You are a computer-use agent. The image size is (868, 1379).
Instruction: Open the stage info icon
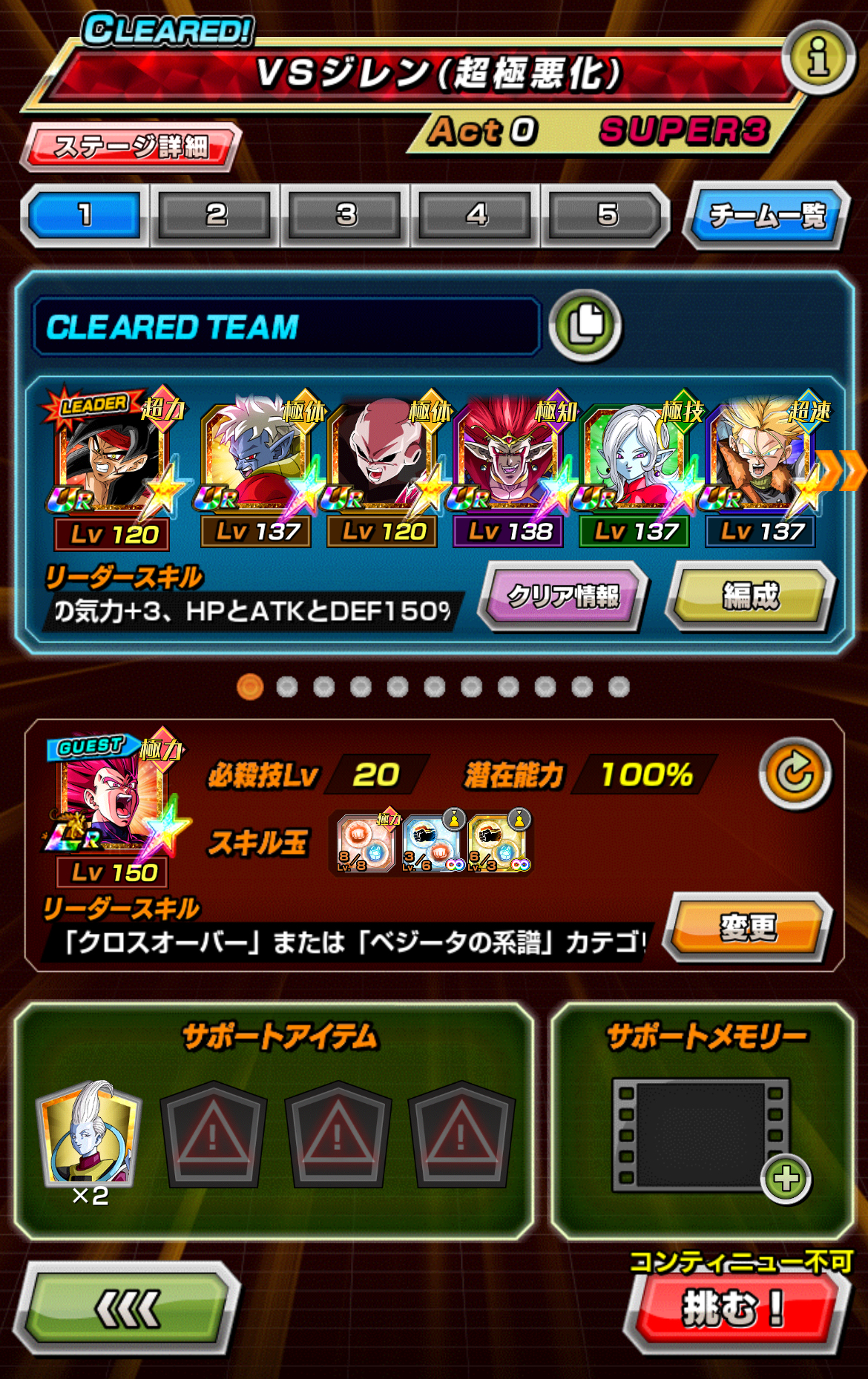(x=818, y=57)
